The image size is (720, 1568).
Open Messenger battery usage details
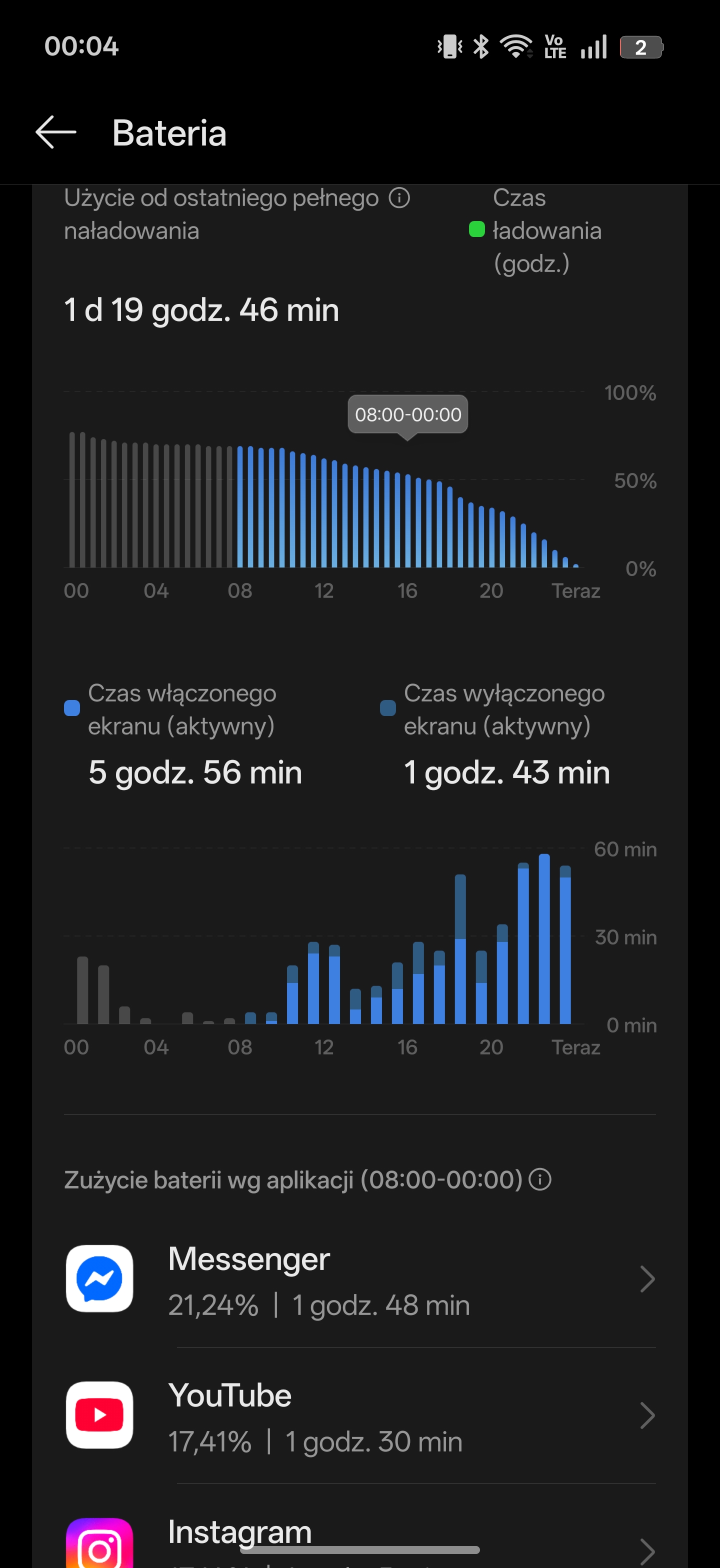(x=359, y=1279)
